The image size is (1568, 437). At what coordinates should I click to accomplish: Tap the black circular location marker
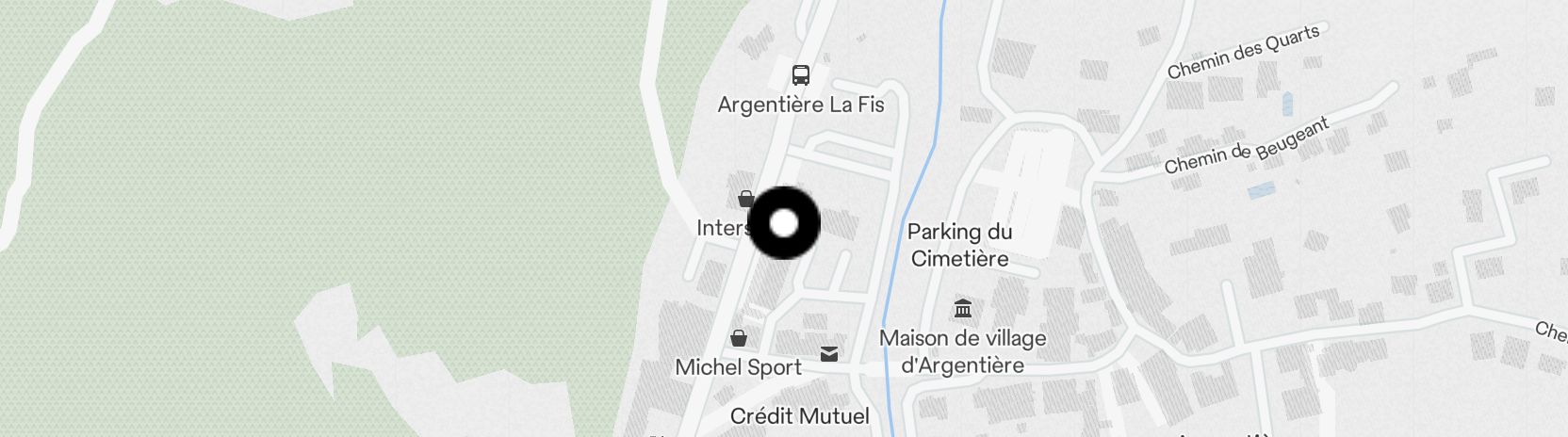784,223
